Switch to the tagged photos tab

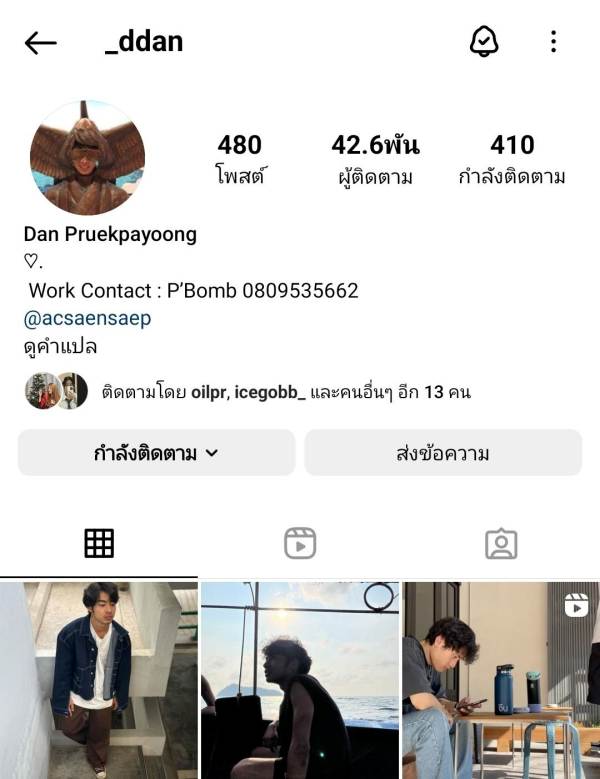[x=500, y=543]
